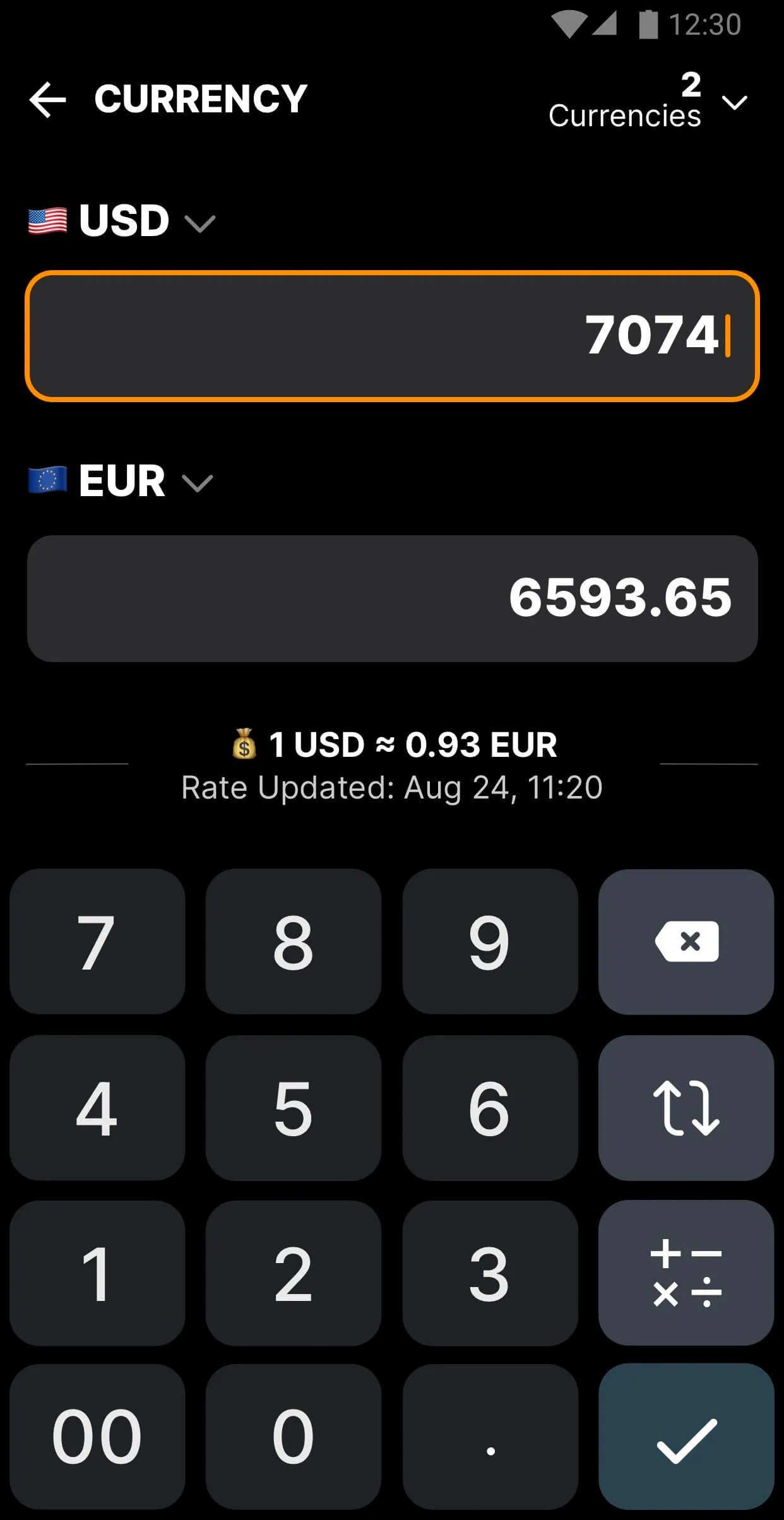The width and height of the screenshot is (784, 1520).
Task: Select the EUR amount field
Action: pos(391,598)
